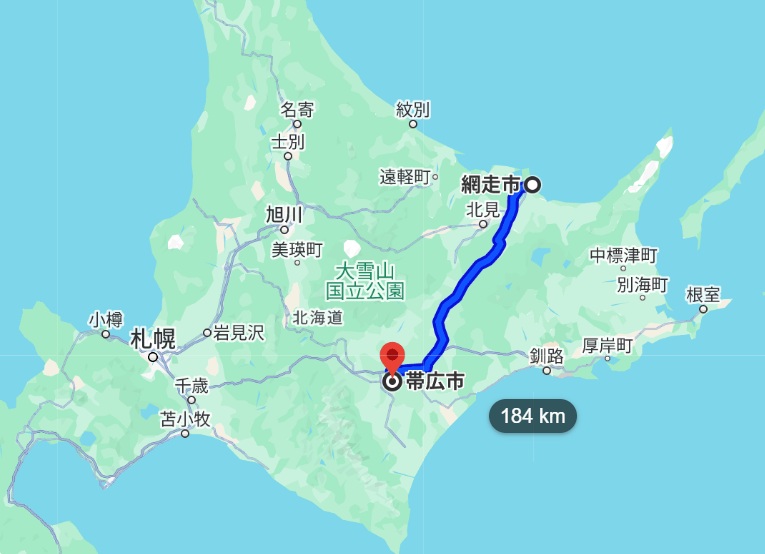Viewport: 765px width, 554px height.
Task: Open 大雪山国立公園 park label
Action: click(x=365, y=281)
